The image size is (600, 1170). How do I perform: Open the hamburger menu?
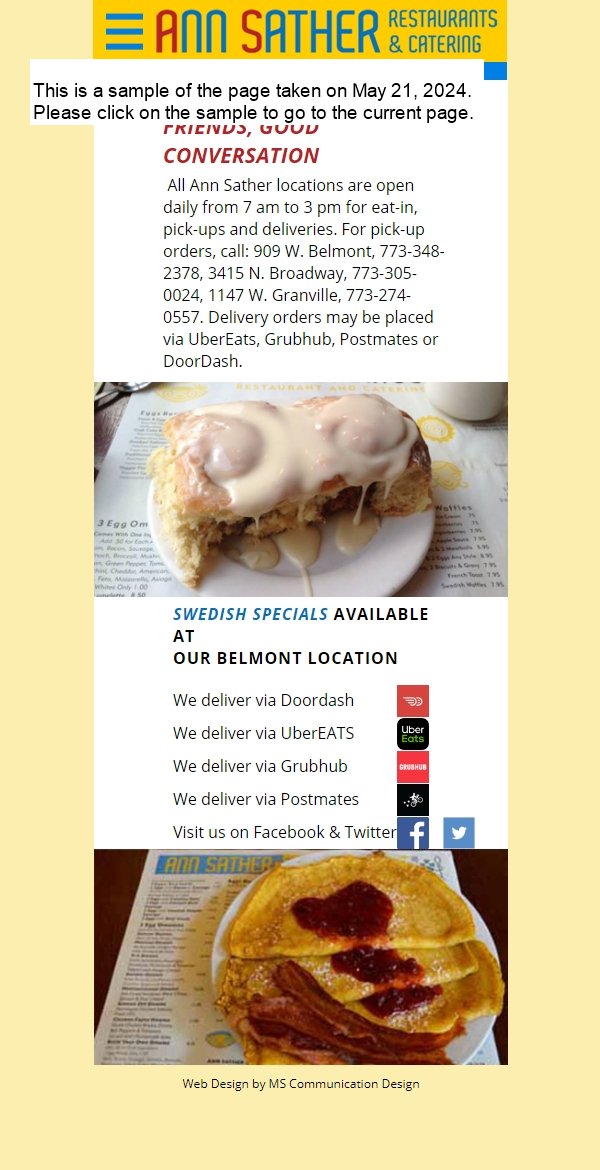(x=125, y=31)
